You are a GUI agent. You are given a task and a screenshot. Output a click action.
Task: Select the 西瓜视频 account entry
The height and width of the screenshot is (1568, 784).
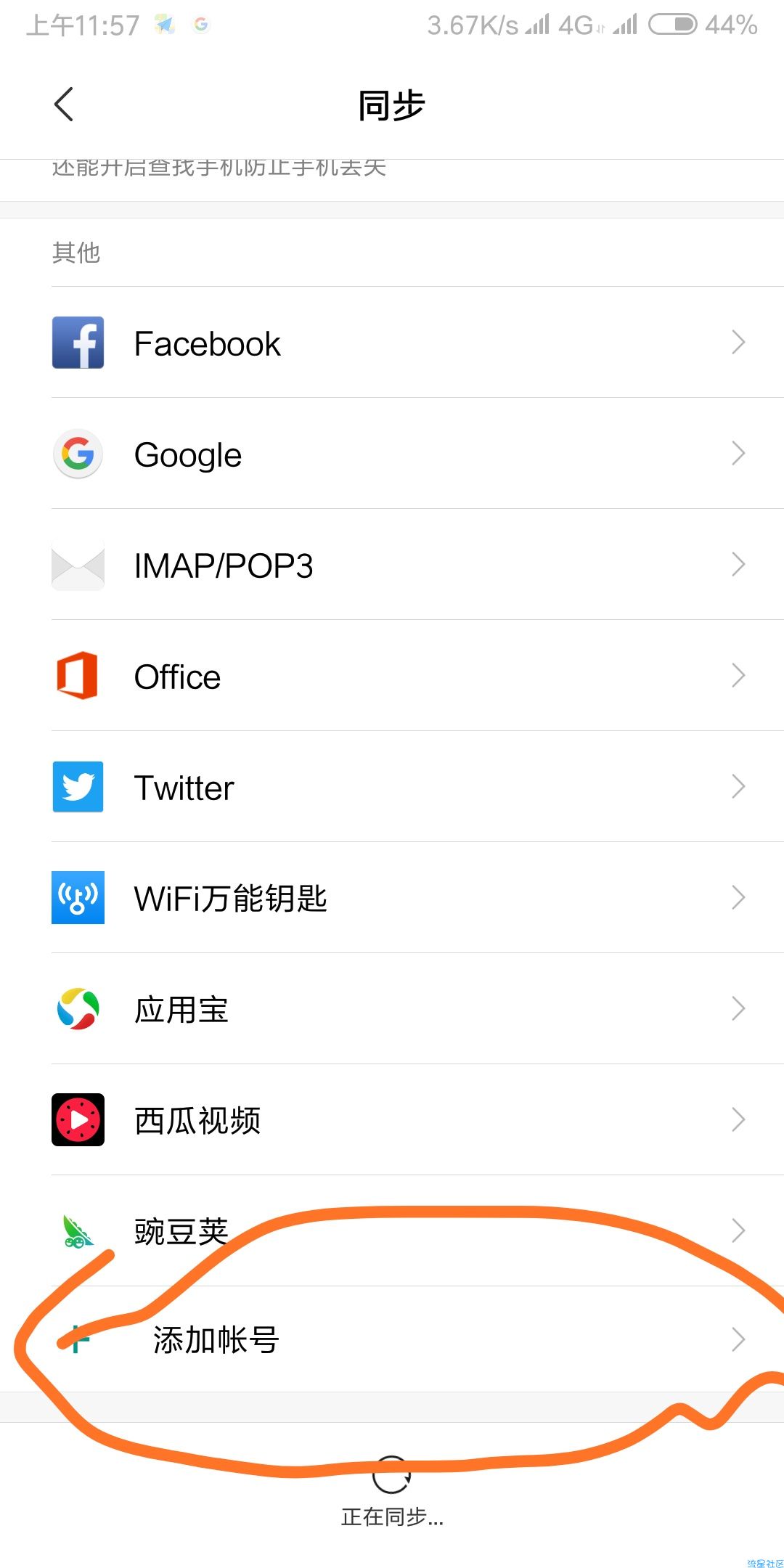tap(392, 1120)
